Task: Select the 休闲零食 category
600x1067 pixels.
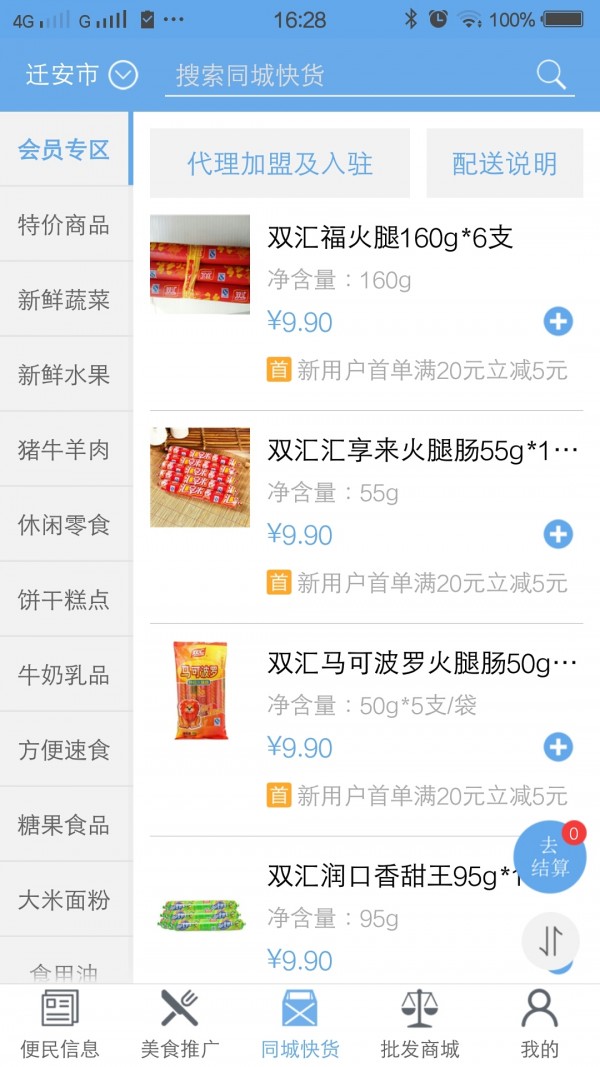Action: point(64,525)
